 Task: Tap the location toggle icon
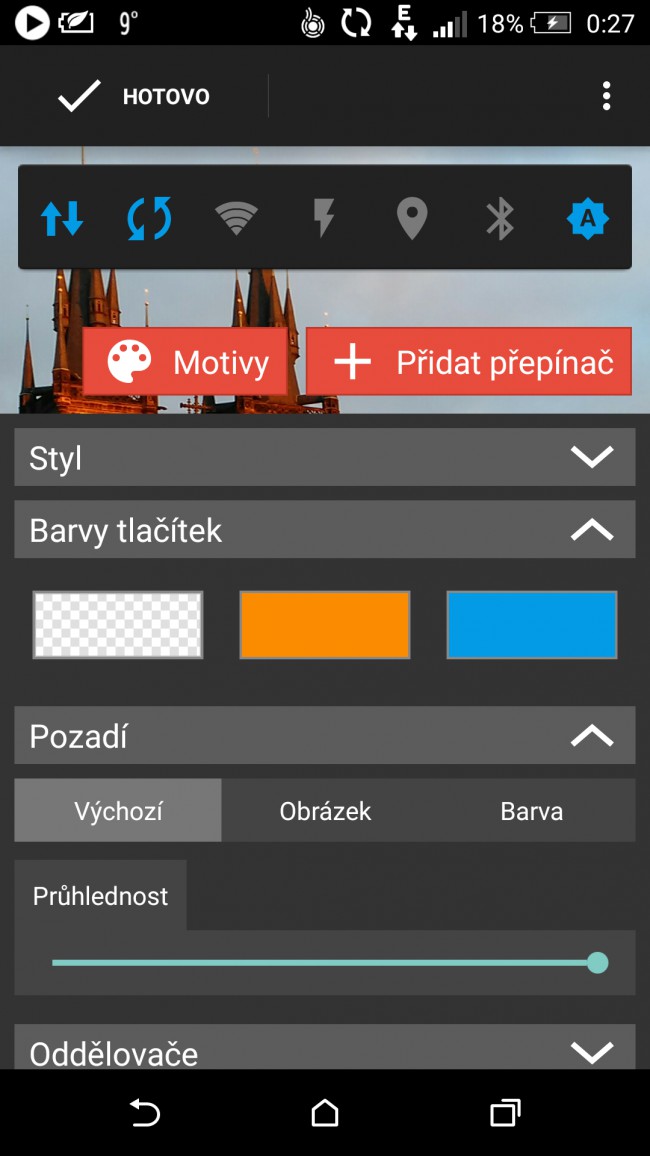click(412, 218)
